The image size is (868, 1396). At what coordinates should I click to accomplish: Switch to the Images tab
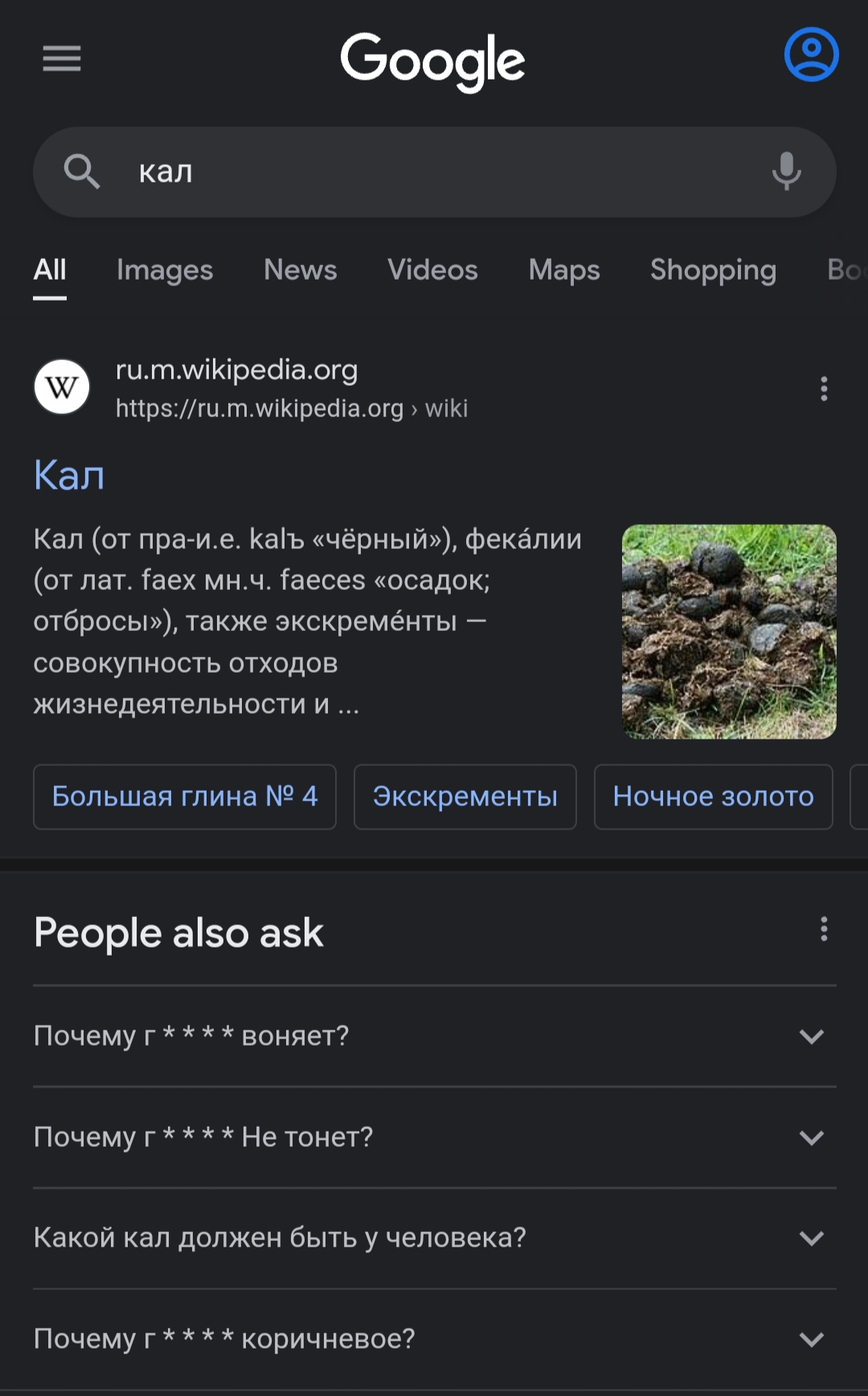[165, 270]
